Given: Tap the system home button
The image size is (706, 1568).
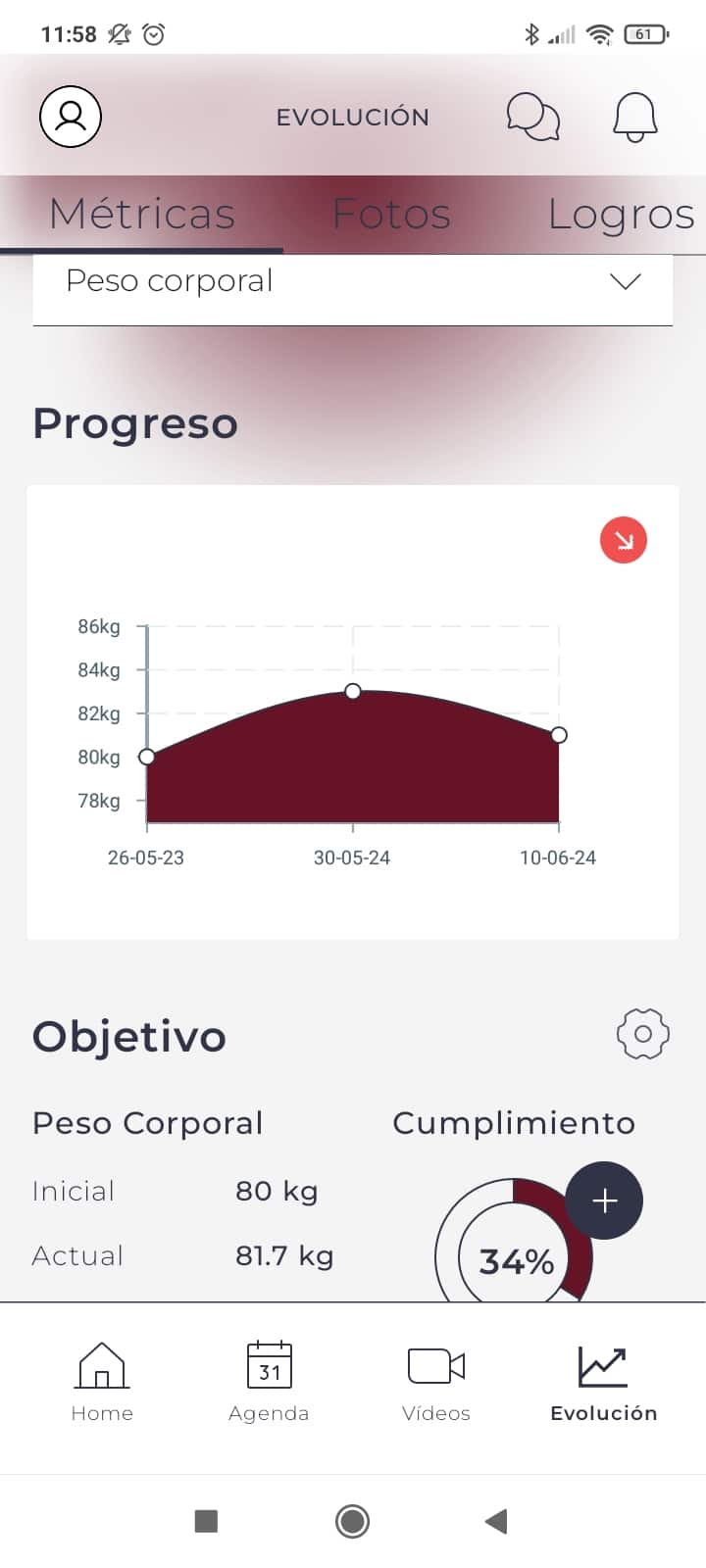Looking at the screenshot, I should (x=352, y=1521).
